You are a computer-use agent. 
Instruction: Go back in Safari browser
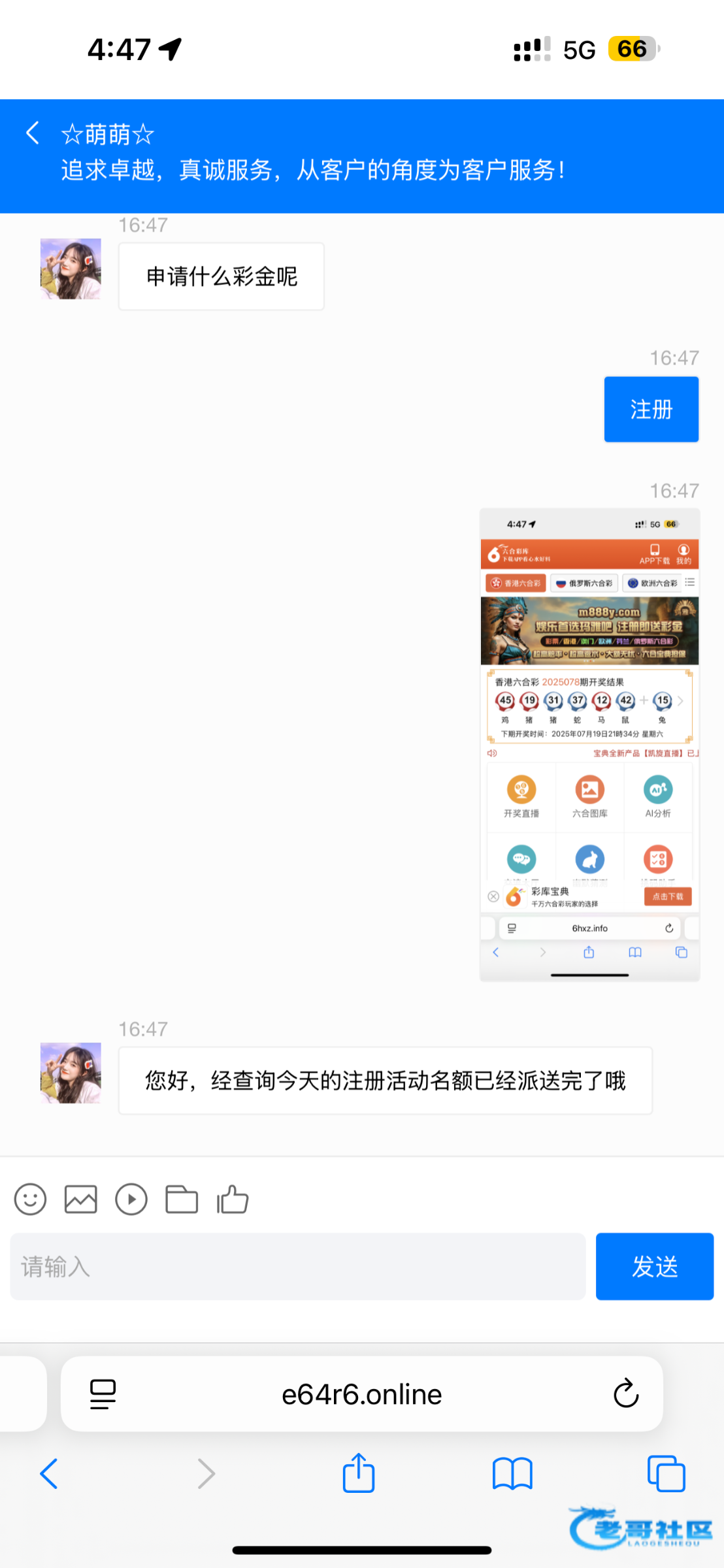49,1474
